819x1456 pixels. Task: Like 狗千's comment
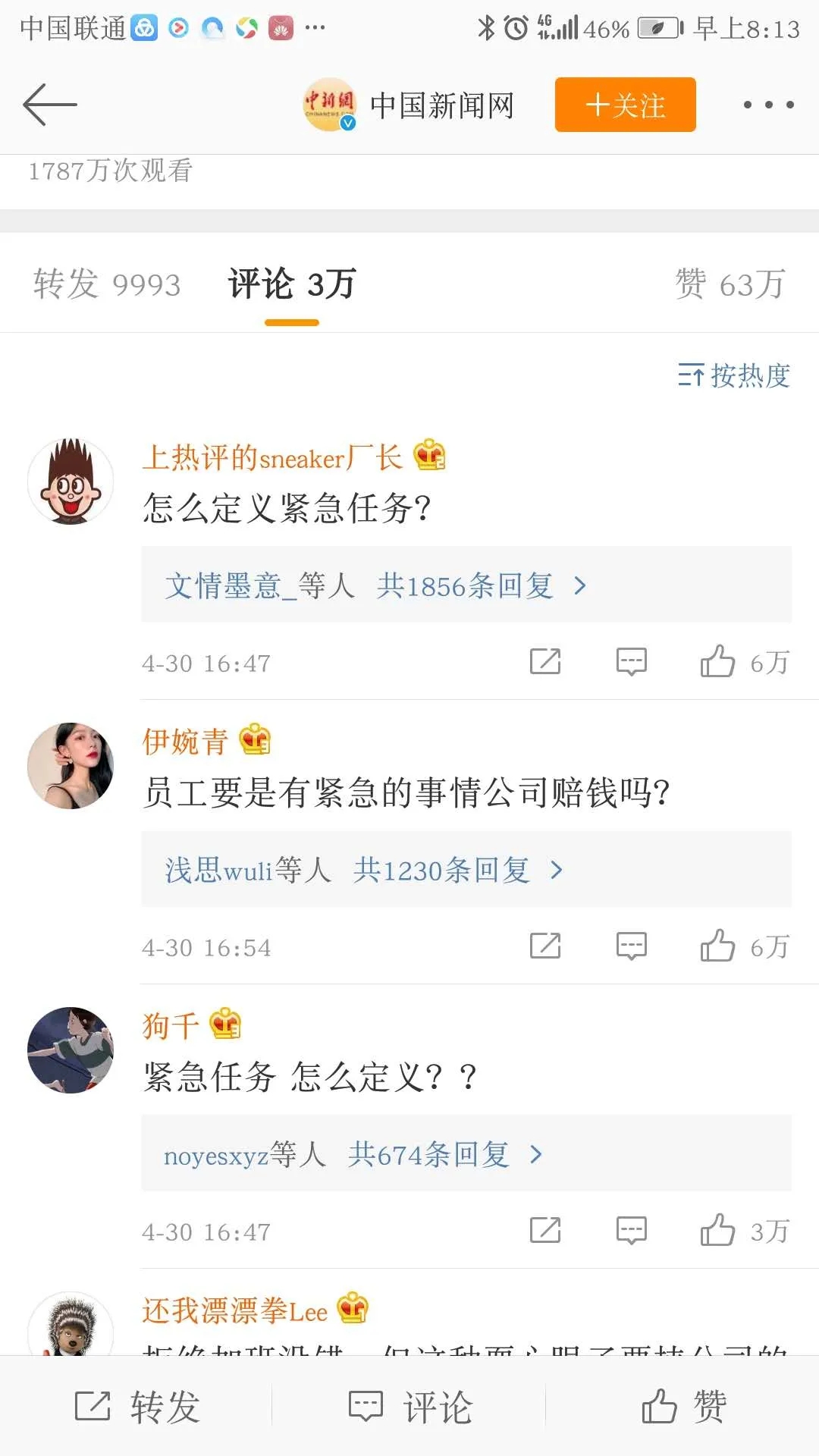click(717, 1231)
